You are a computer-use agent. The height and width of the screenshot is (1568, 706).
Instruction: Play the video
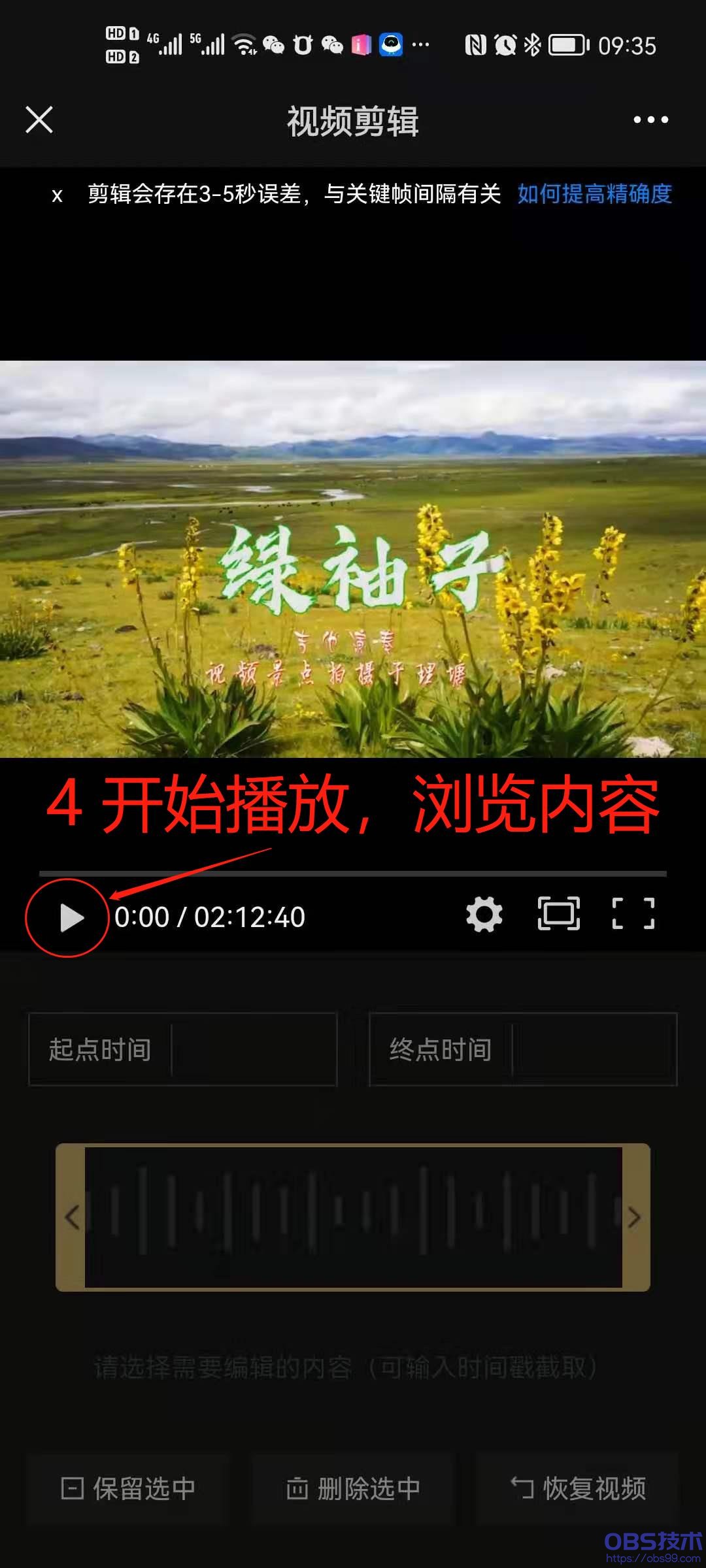coord(71,917)
